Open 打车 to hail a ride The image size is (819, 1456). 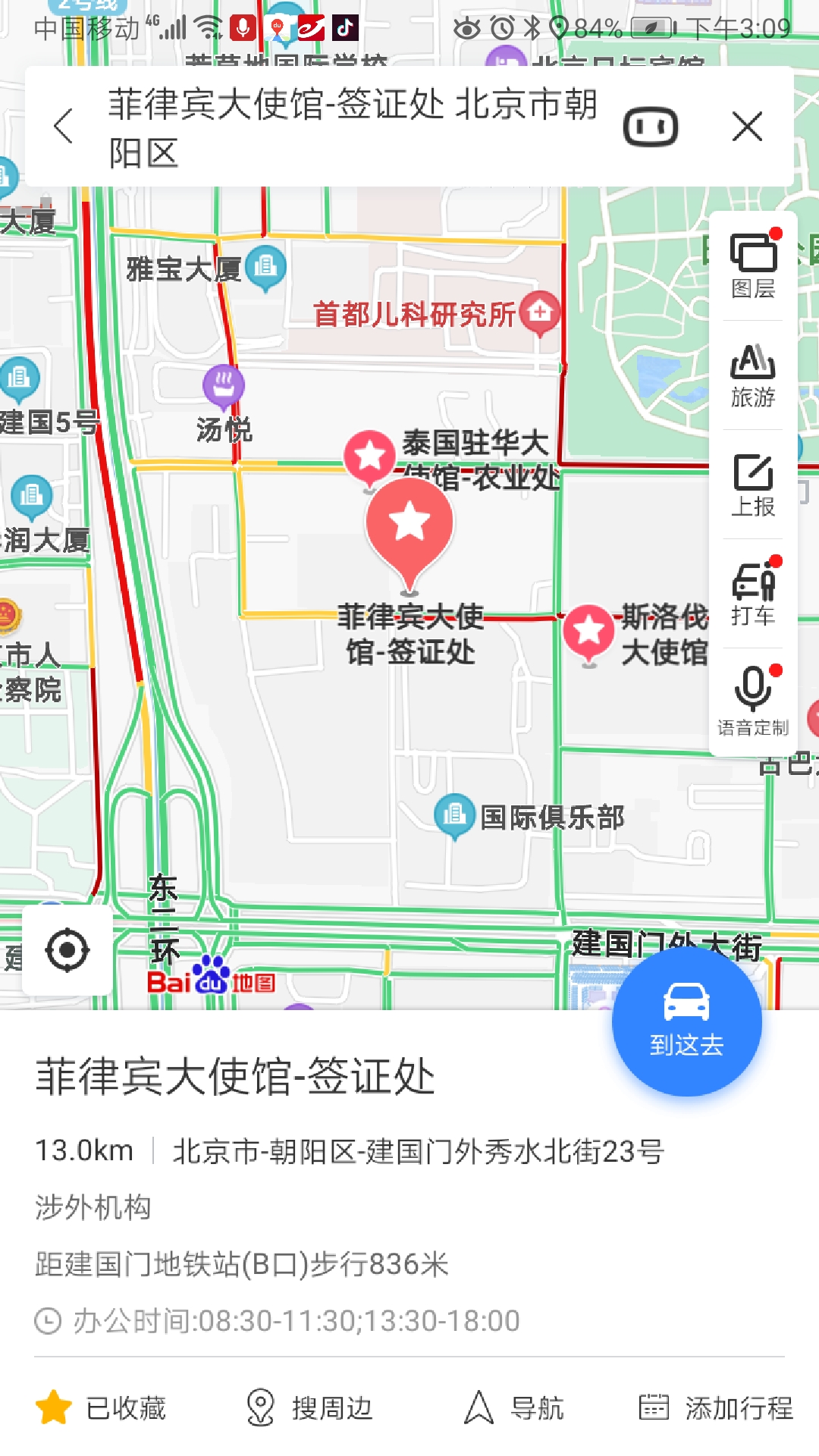pyautogui.click(x=753, y=594)
